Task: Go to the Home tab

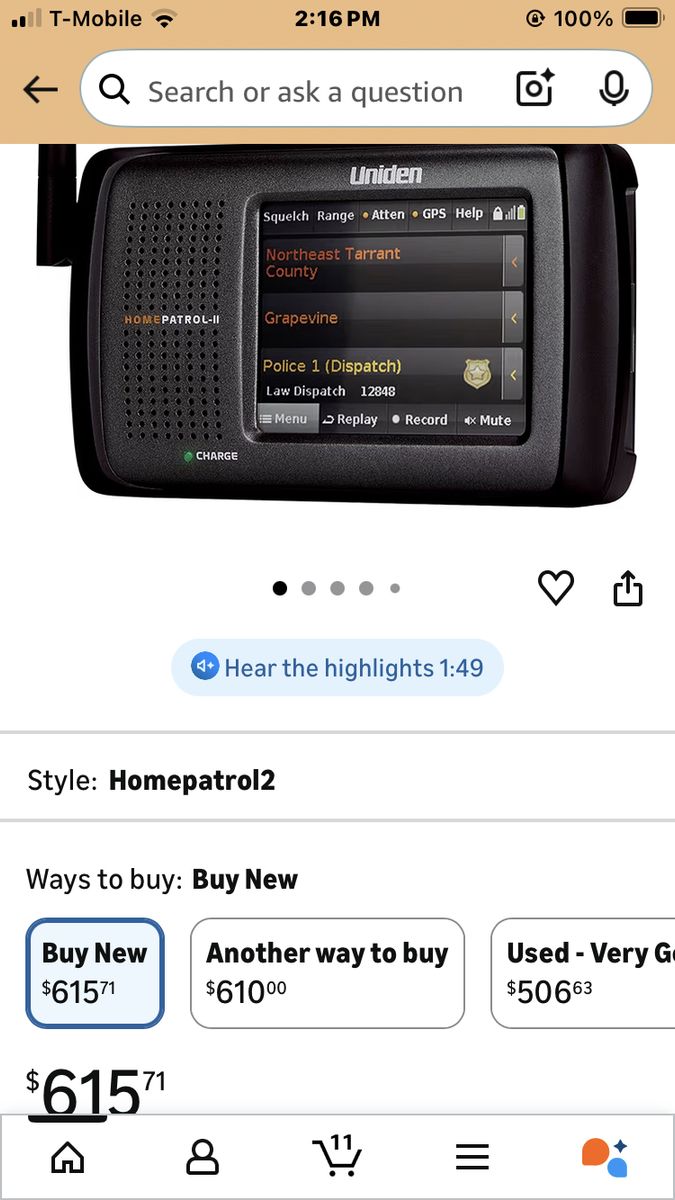Action: pyautogui.click(x=67, y=1158)
